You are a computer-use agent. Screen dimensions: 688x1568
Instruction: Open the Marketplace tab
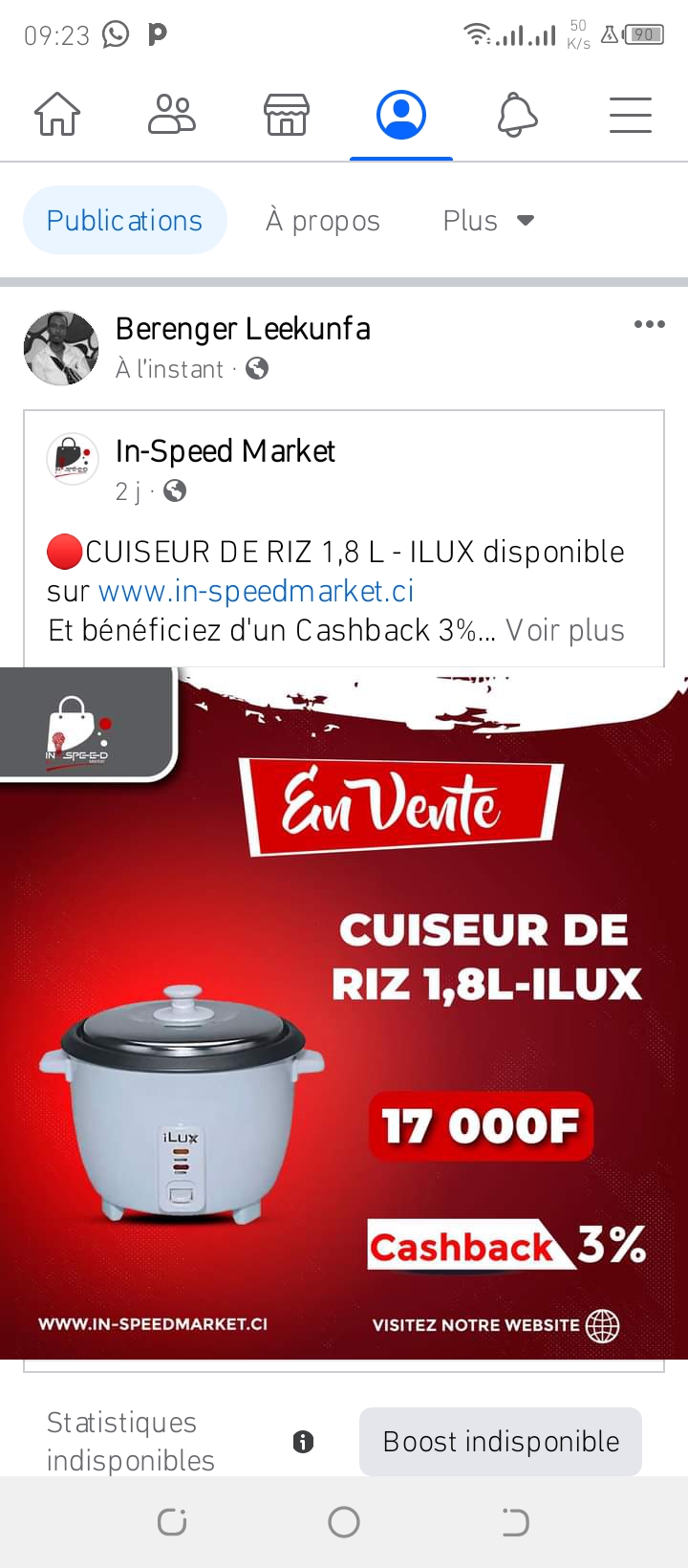[287, 116]
